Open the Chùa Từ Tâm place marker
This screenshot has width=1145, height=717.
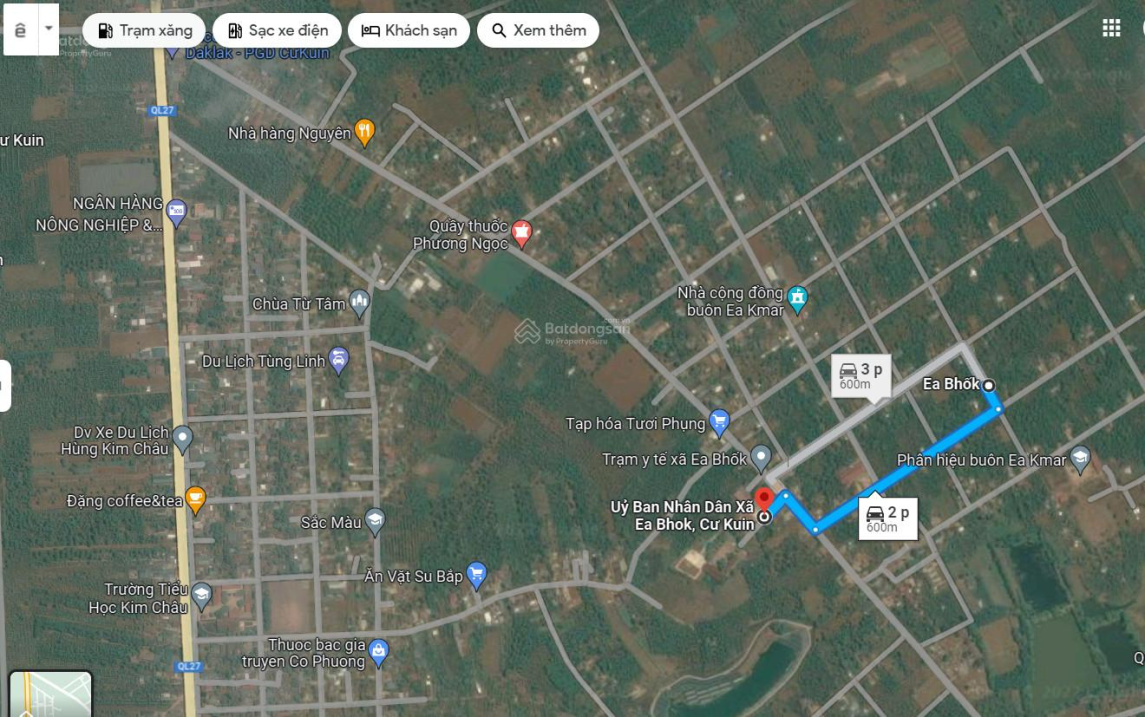point(359,303)
